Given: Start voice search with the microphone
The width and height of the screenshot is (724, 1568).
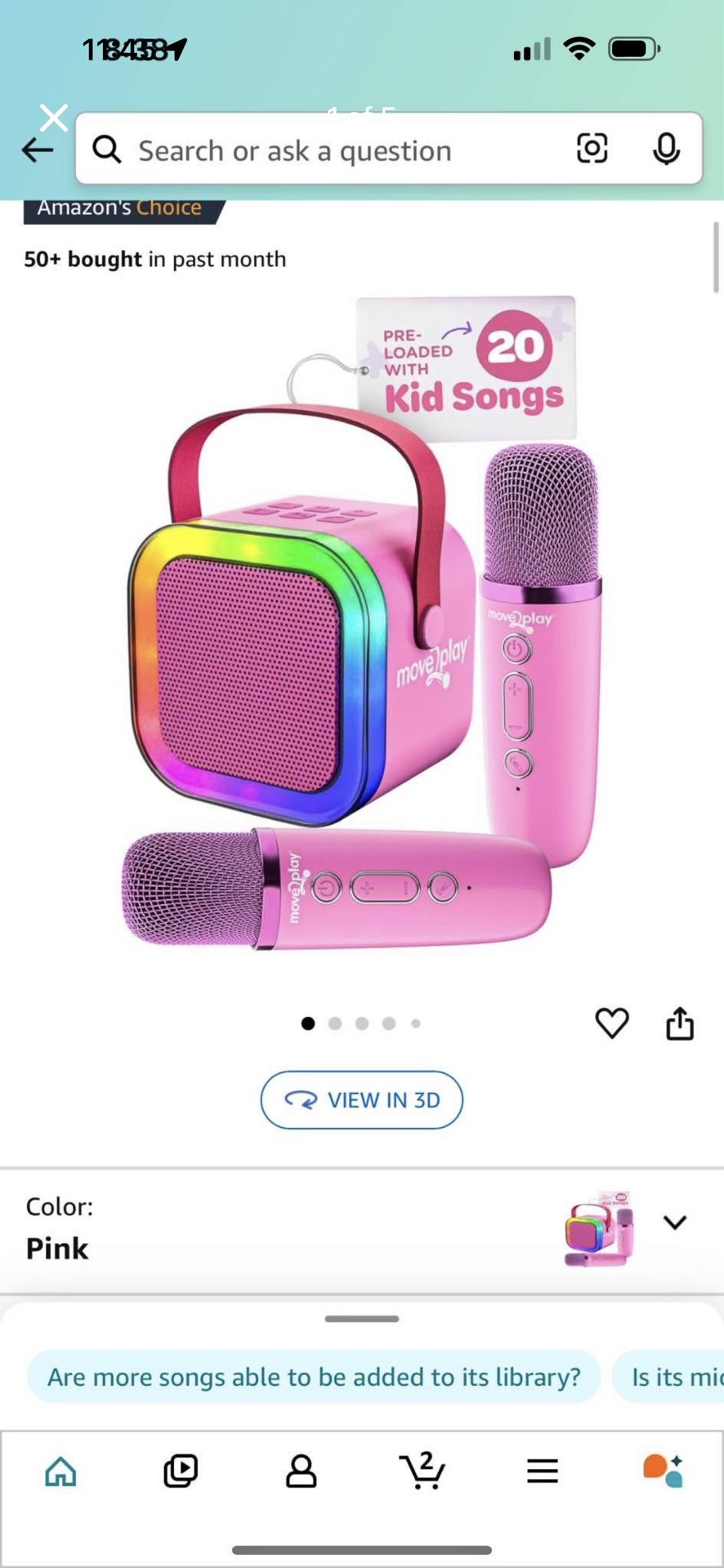Looking at the screenshot, I should pos(666,149).
